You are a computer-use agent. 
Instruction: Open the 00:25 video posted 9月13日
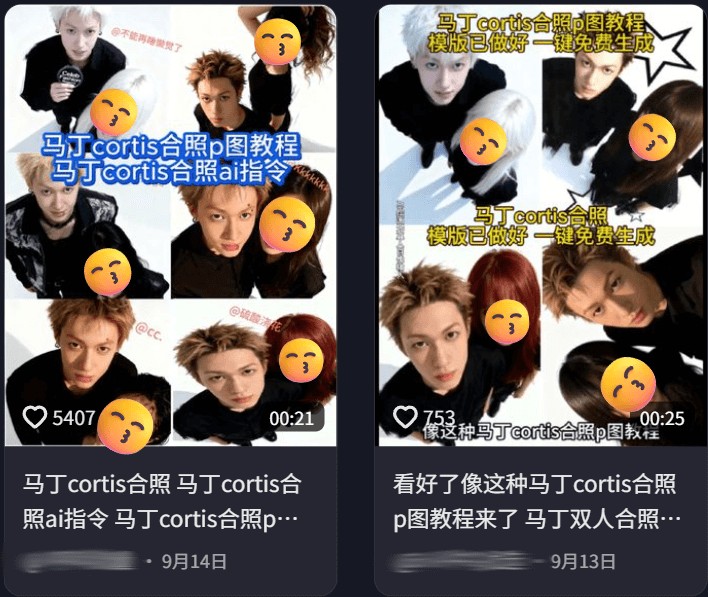(x=539, y=225)
